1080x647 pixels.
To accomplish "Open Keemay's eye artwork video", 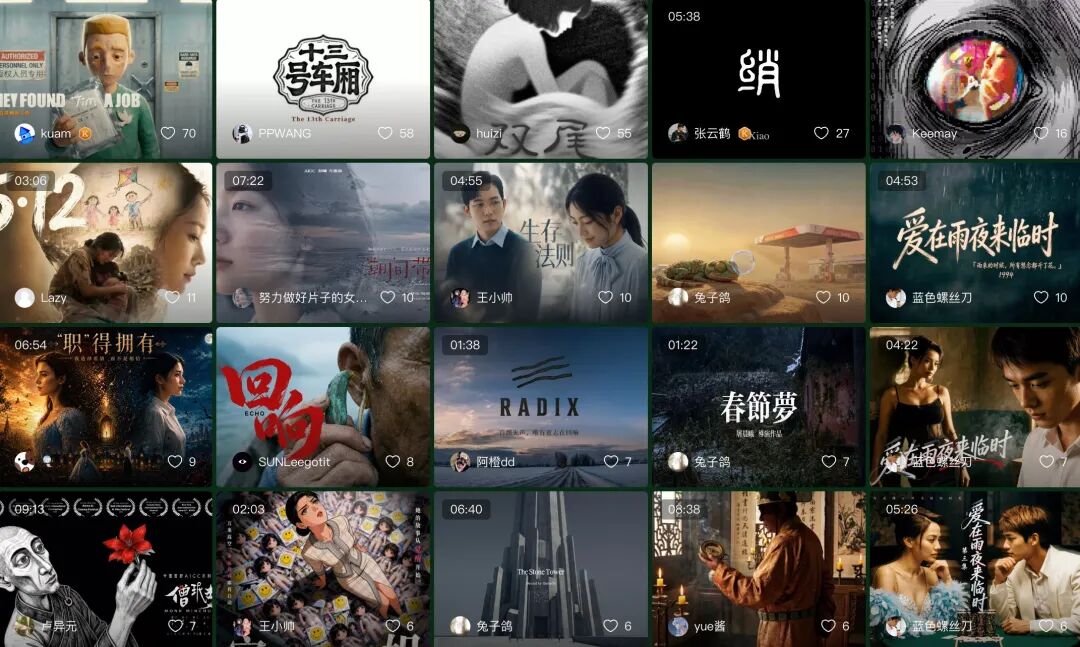I will (x=975, y=79).
